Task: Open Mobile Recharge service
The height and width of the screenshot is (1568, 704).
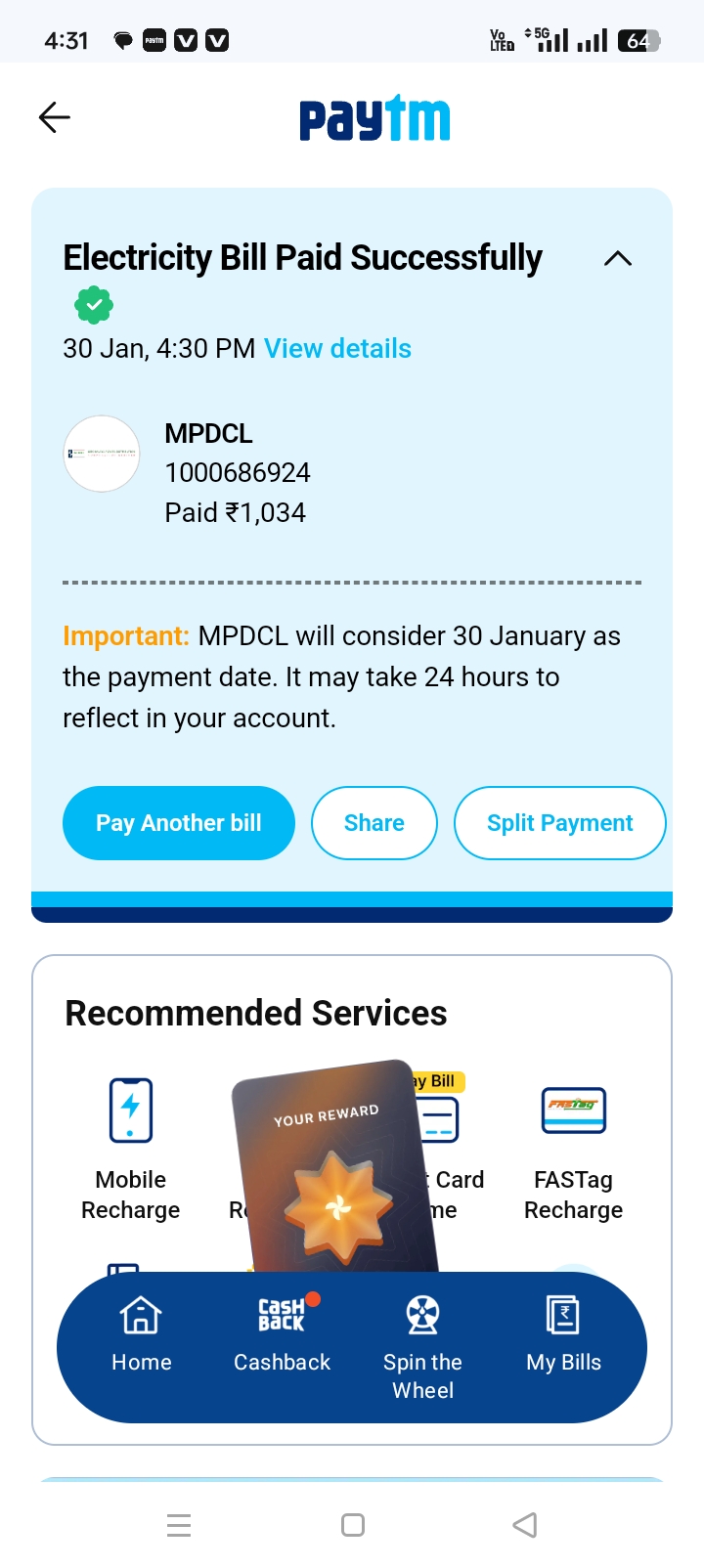Action: click(131, 1150)
